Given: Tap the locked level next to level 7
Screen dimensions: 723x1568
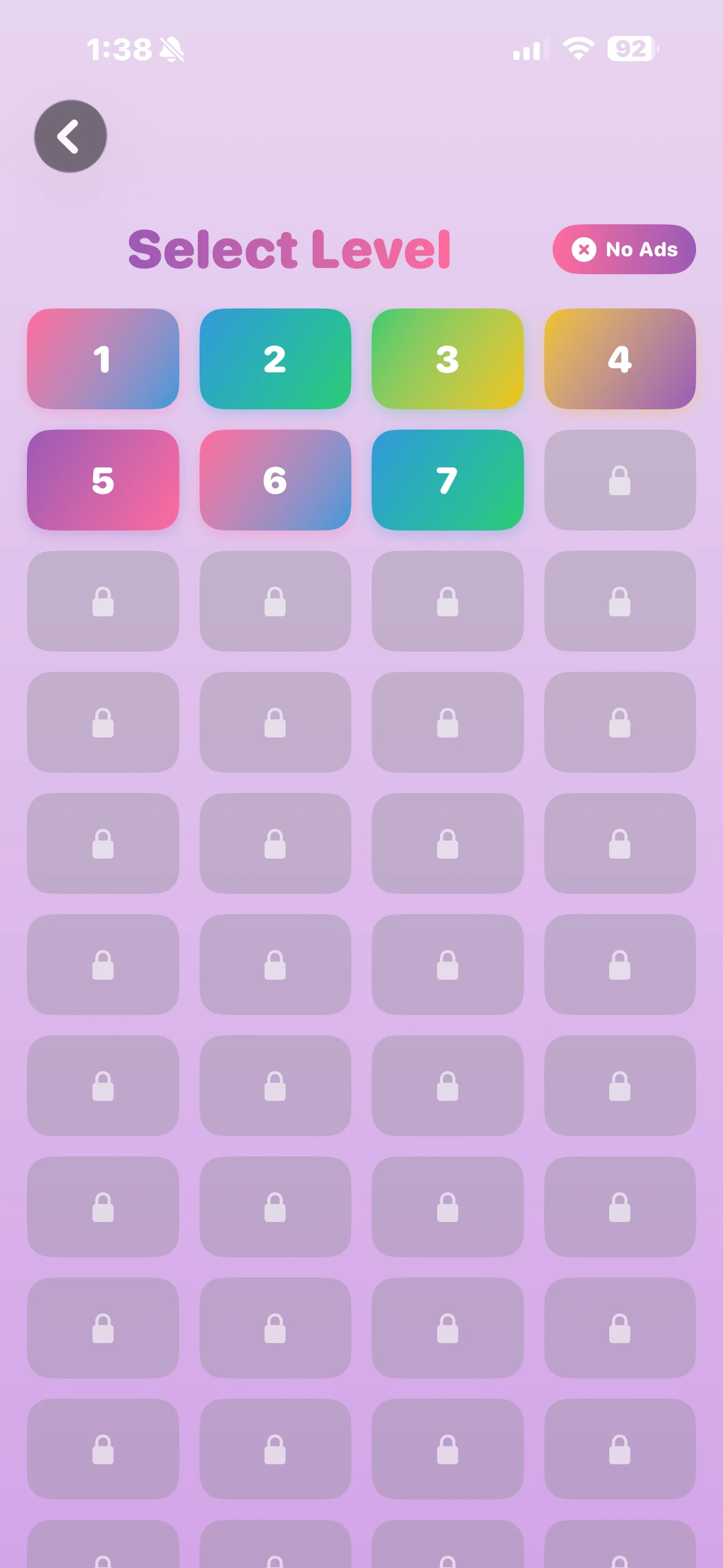Looking at the screenshot, I should click(620, 480).
